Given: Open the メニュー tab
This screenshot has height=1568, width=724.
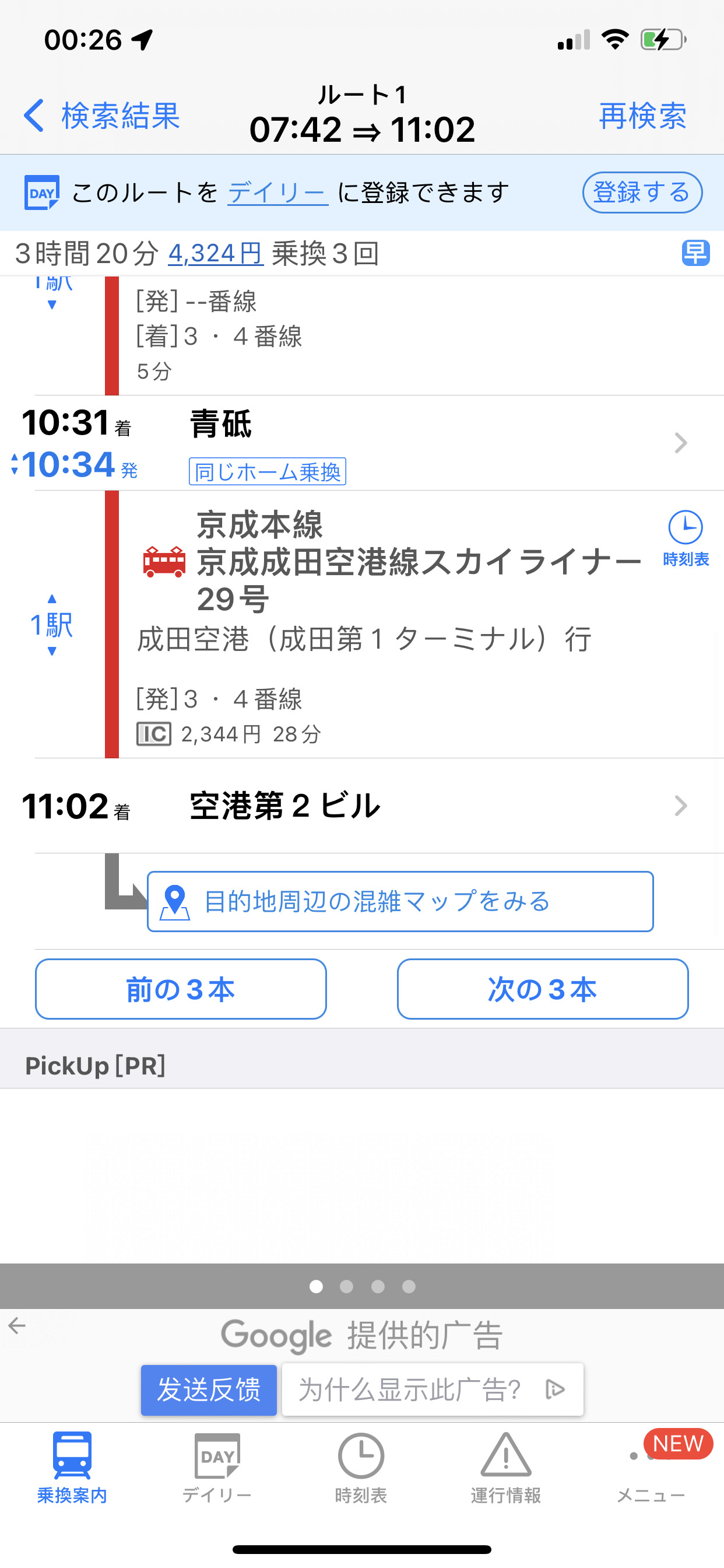Looking at the screenshot, I should click(651, 1467).
